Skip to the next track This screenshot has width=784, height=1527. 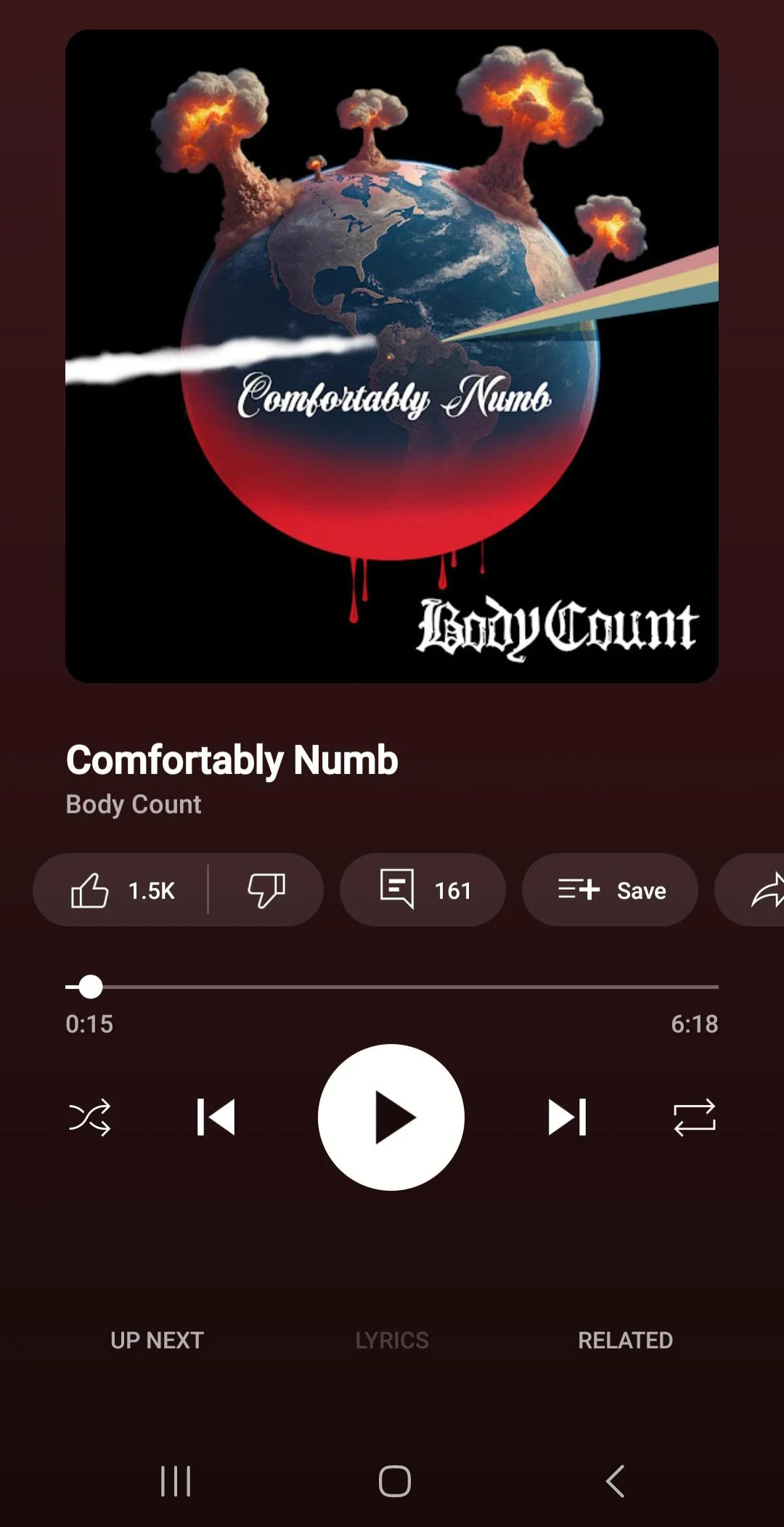[567, 1117]
